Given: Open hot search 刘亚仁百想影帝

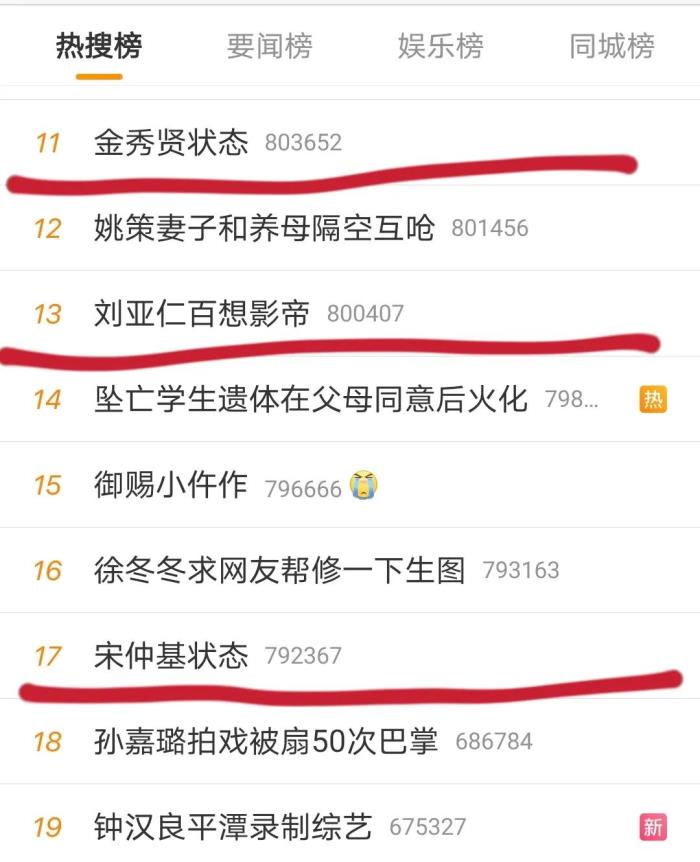Looking at the screenshot, I should click(x=202, y=314).
